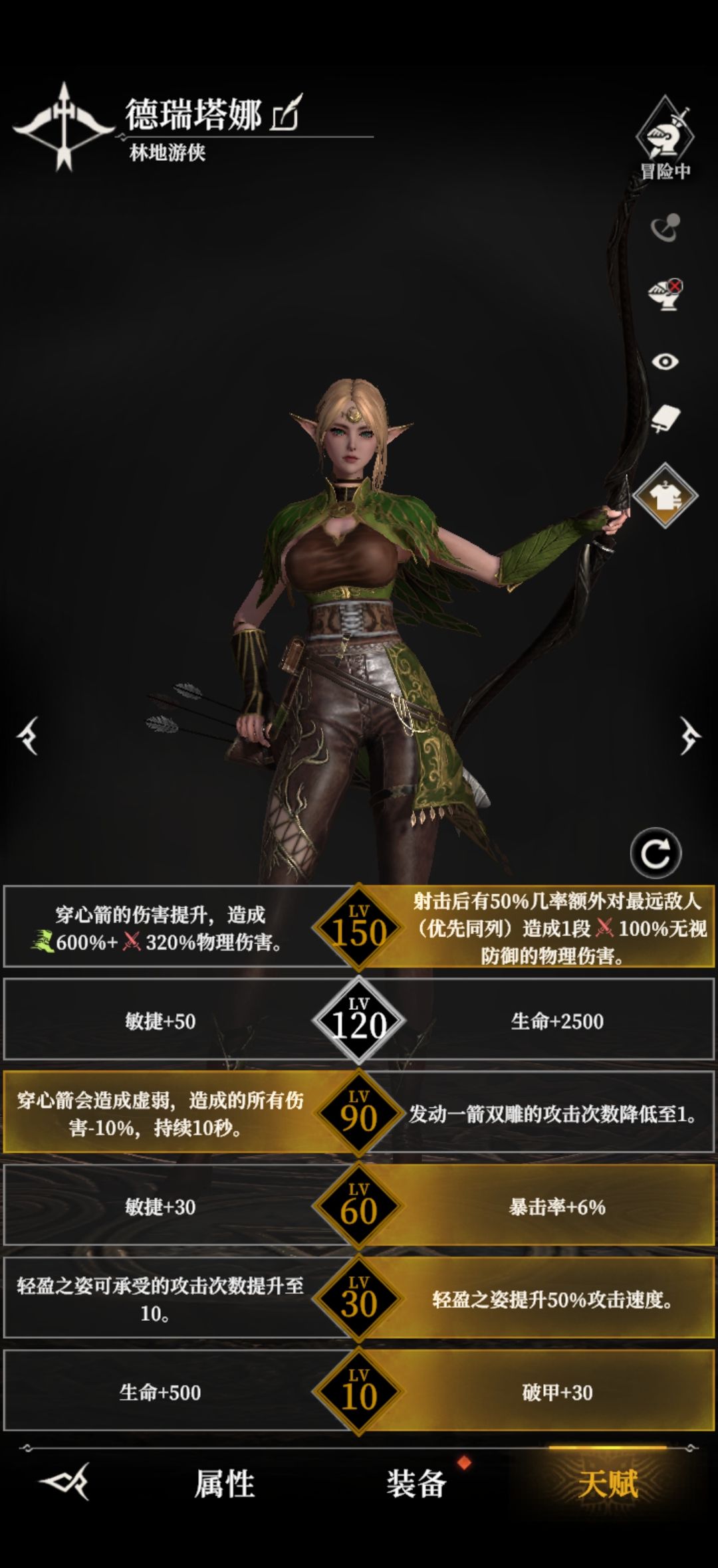The image size is (718, 1568).
Task: Pick the LV60 暴击率+6% talent
Action: click(557, 1207)
